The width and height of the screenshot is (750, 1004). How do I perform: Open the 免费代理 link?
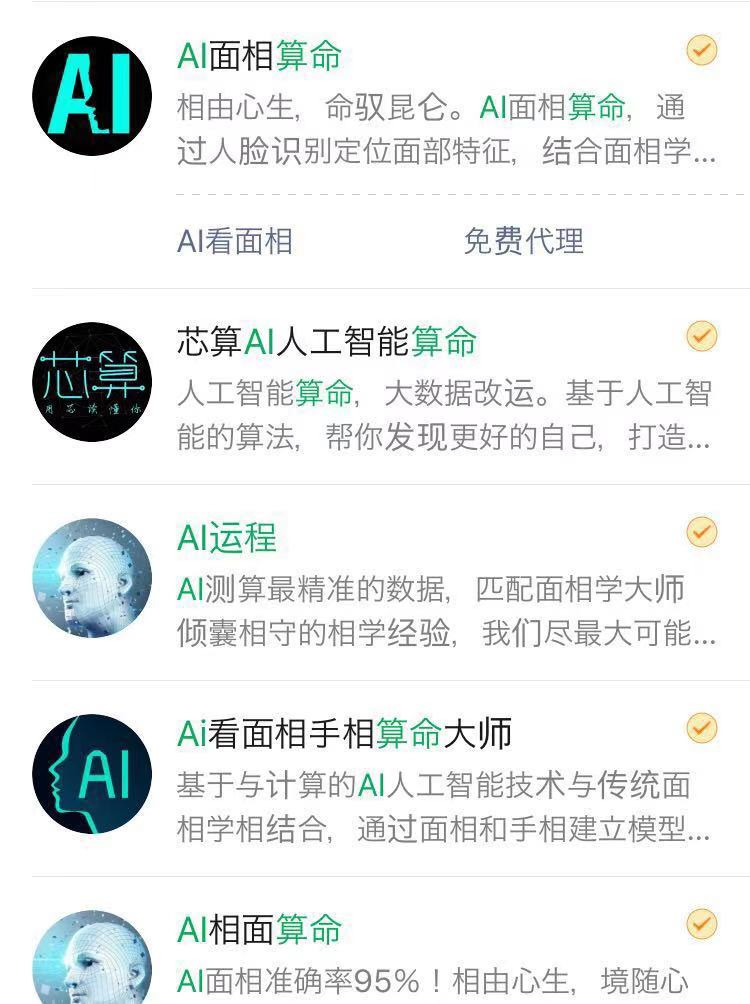(523, 241)
